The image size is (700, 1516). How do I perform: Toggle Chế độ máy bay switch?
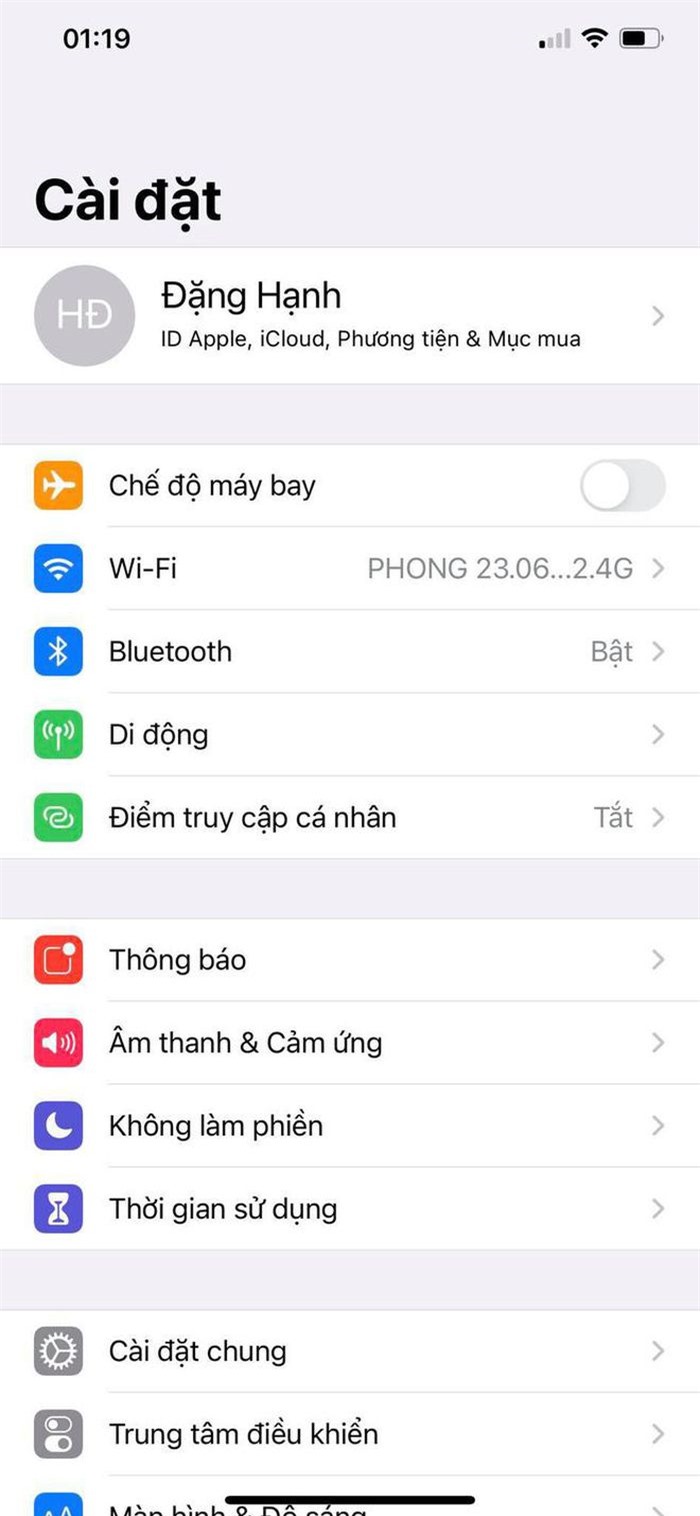(x=622, y=486)
